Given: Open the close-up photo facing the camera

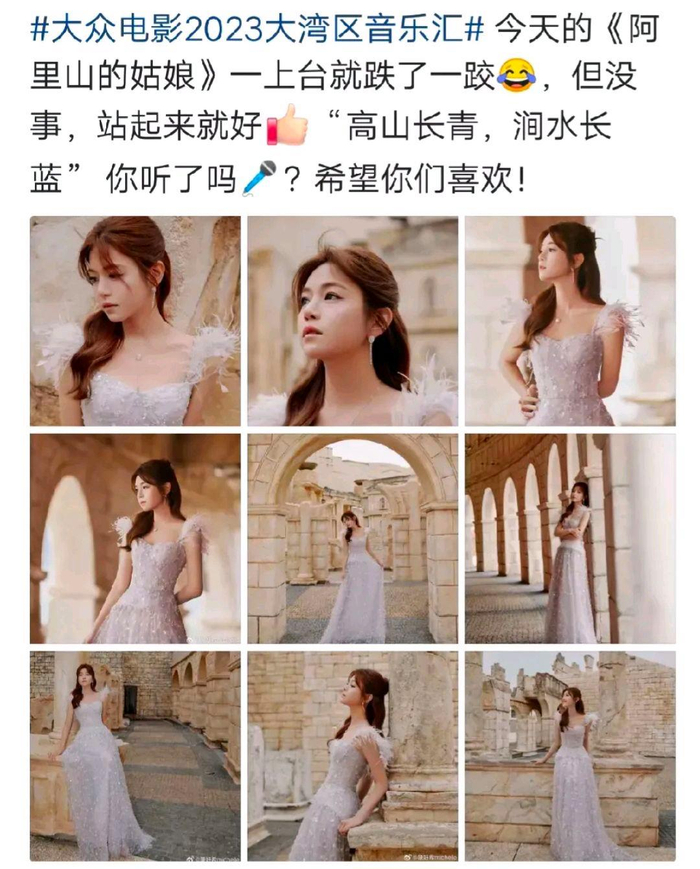Looking at the screenshot, I should coord(135,321).
